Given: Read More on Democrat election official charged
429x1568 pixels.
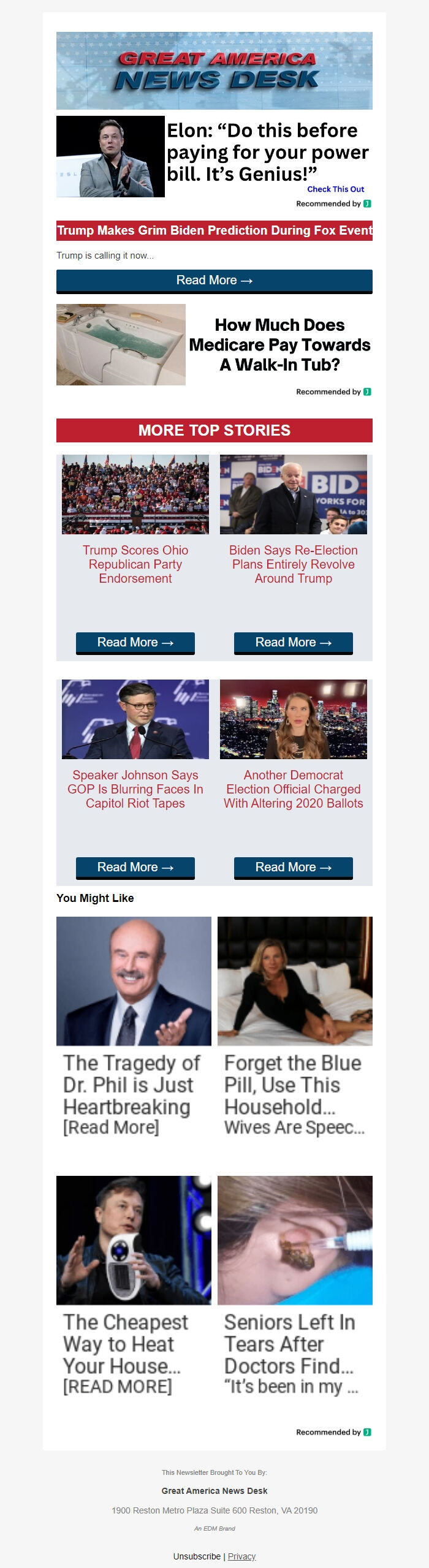Looking at the screenshot, I should pyautogui.click(x=294, y=867).
